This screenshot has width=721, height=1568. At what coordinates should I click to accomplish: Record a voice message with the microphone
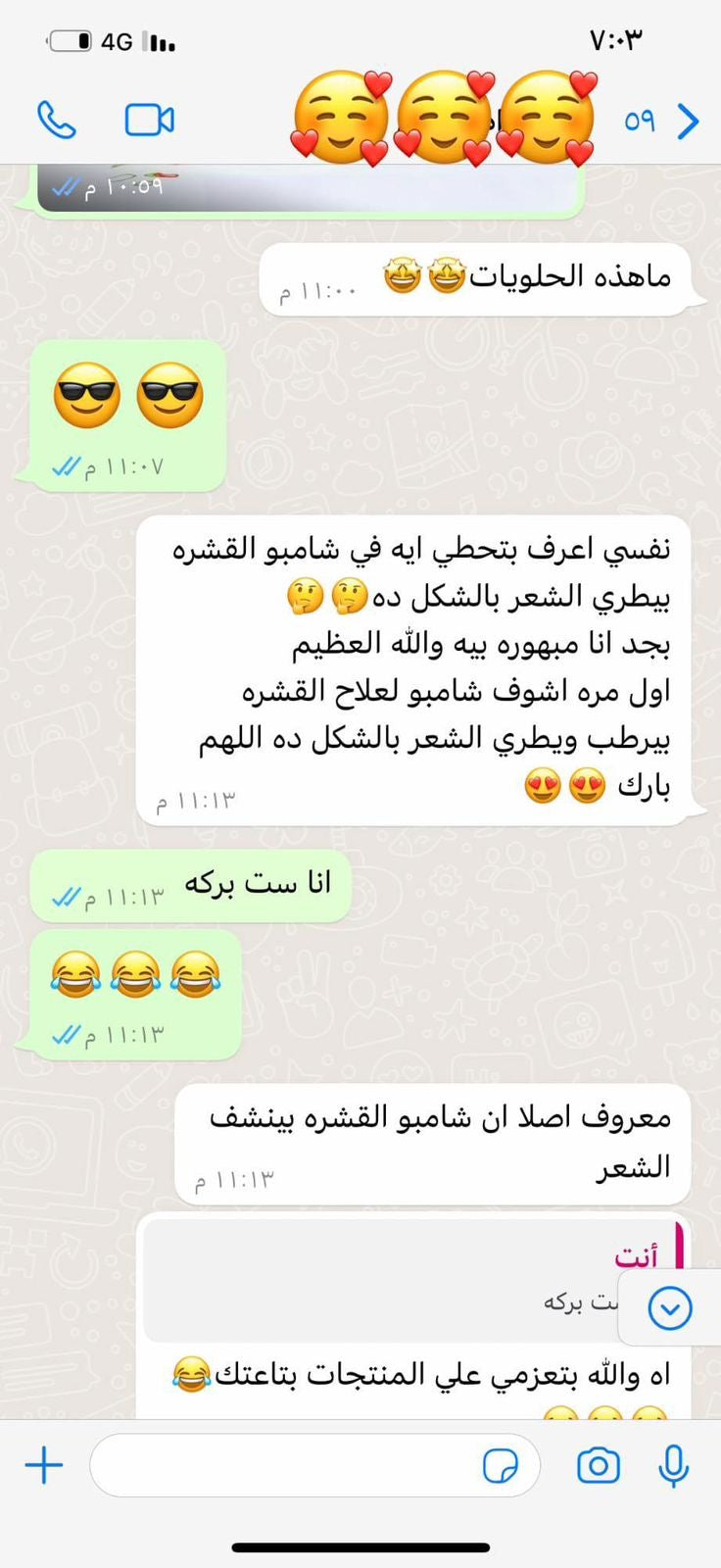(673, 1466)
